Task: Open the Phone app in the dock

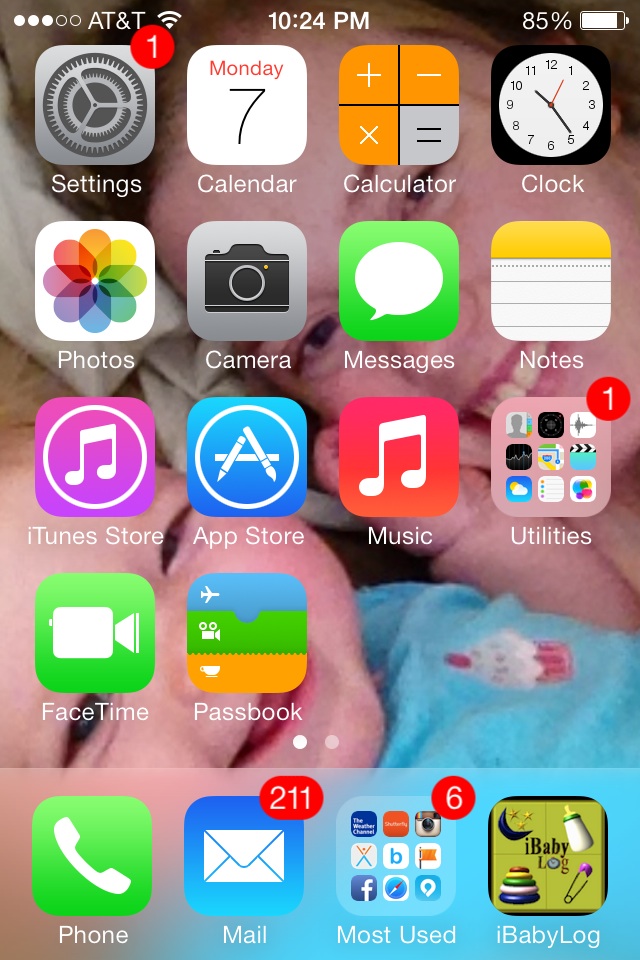Action: pyautogui.click(x=93, y=856)
